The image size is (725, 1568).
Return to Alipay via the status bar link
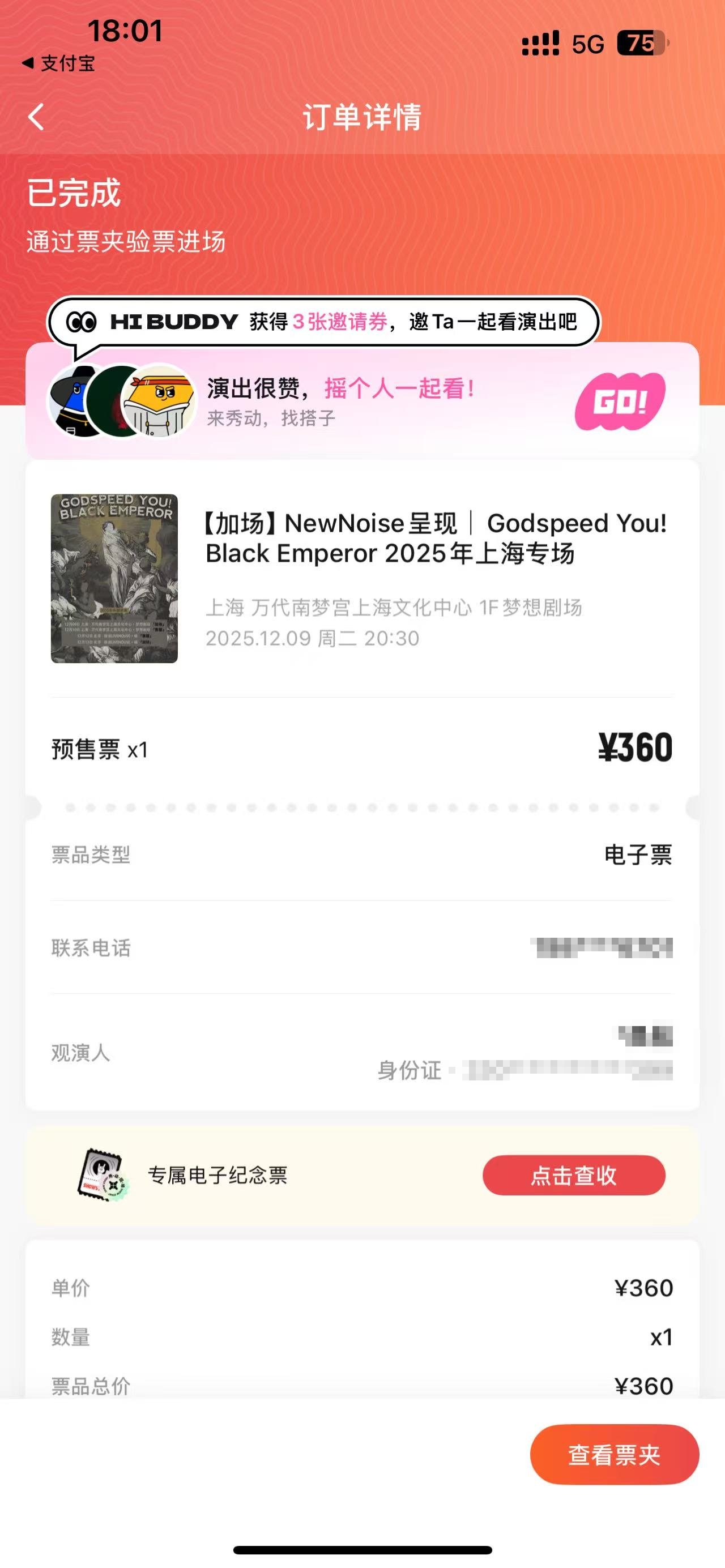point(59,63)
